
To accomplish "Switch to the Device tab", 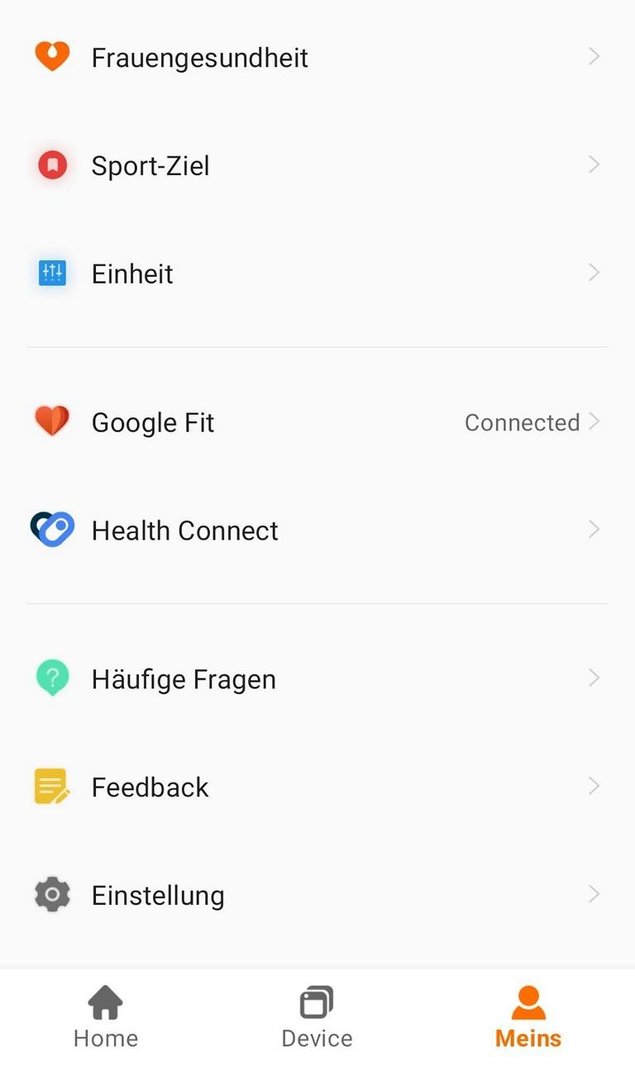I will [x=317, y=1017].
